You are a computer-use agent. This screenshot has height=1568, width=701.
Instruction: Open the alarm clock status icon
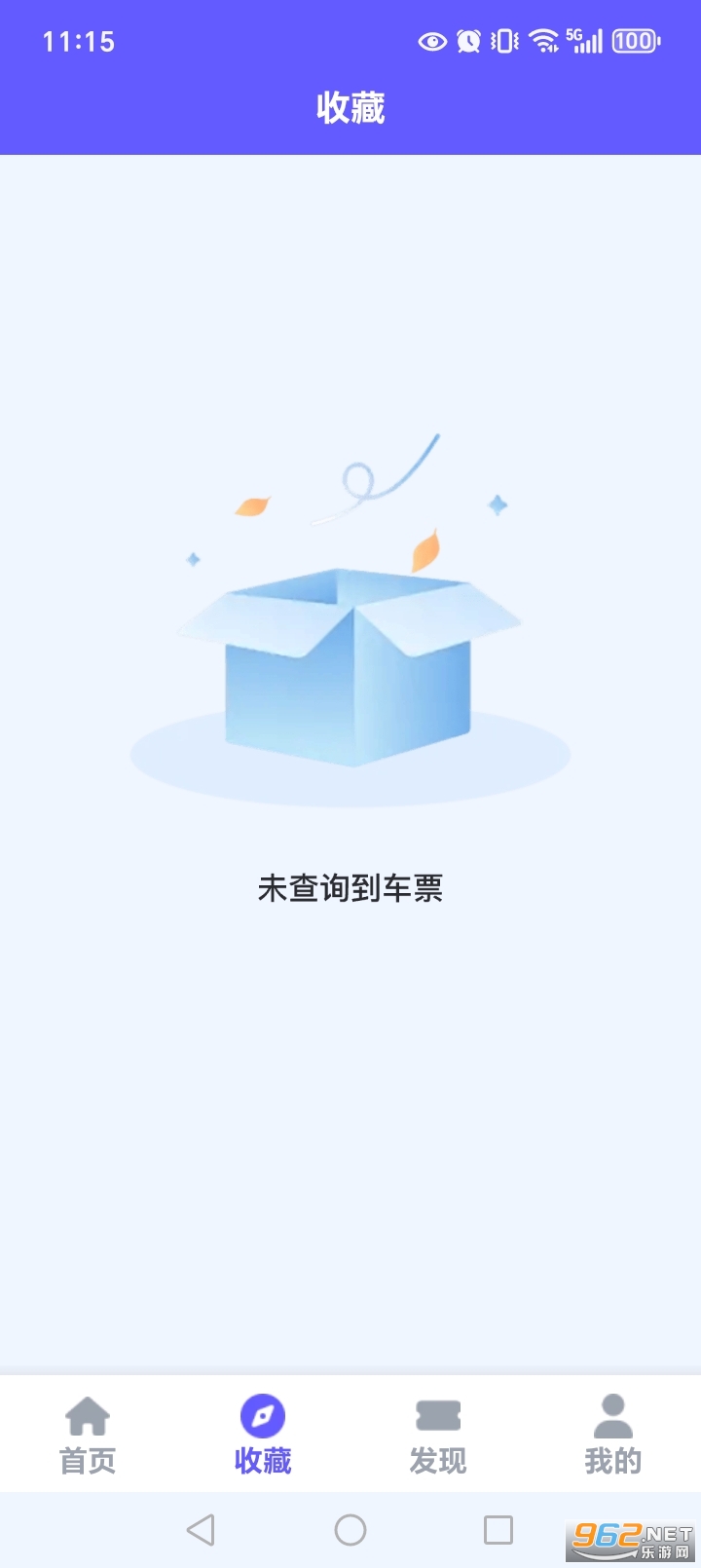click(467, 41)
